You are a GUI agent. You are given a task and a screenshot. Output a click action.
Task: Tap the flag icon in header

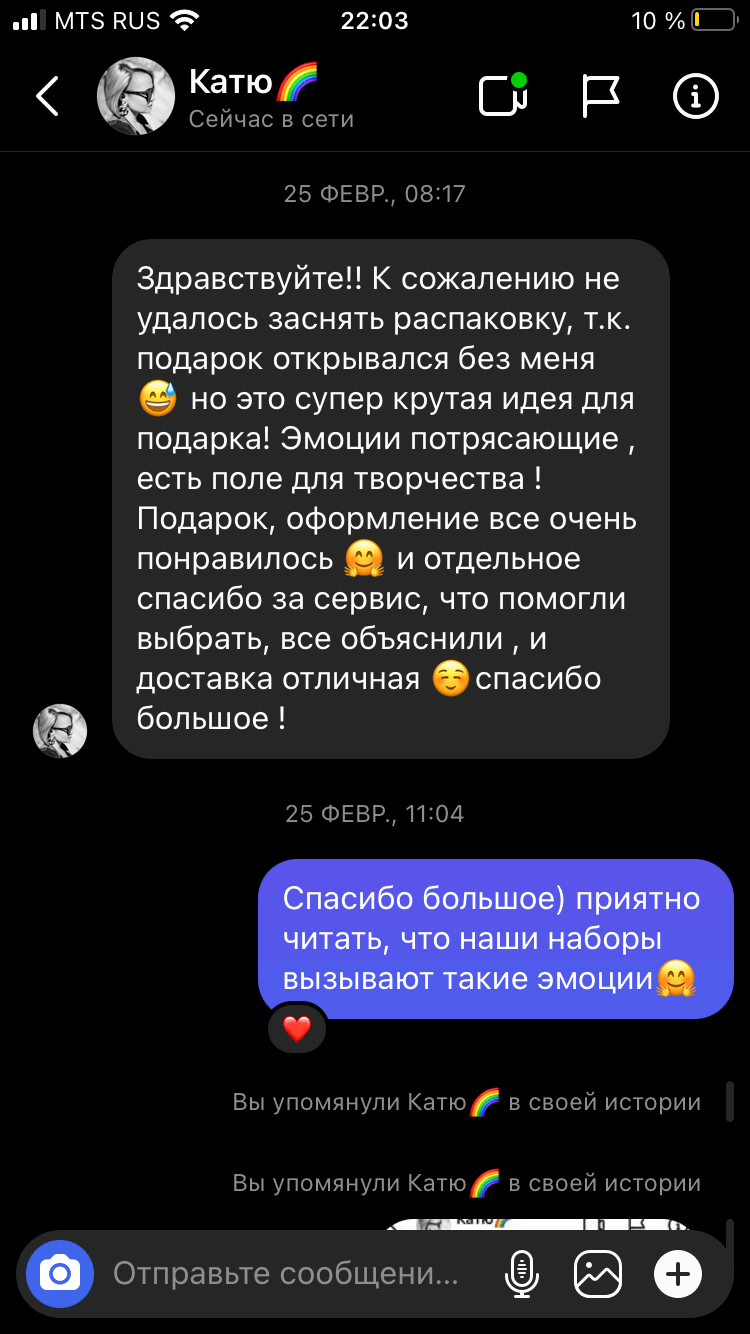click(x=601, y=96)
